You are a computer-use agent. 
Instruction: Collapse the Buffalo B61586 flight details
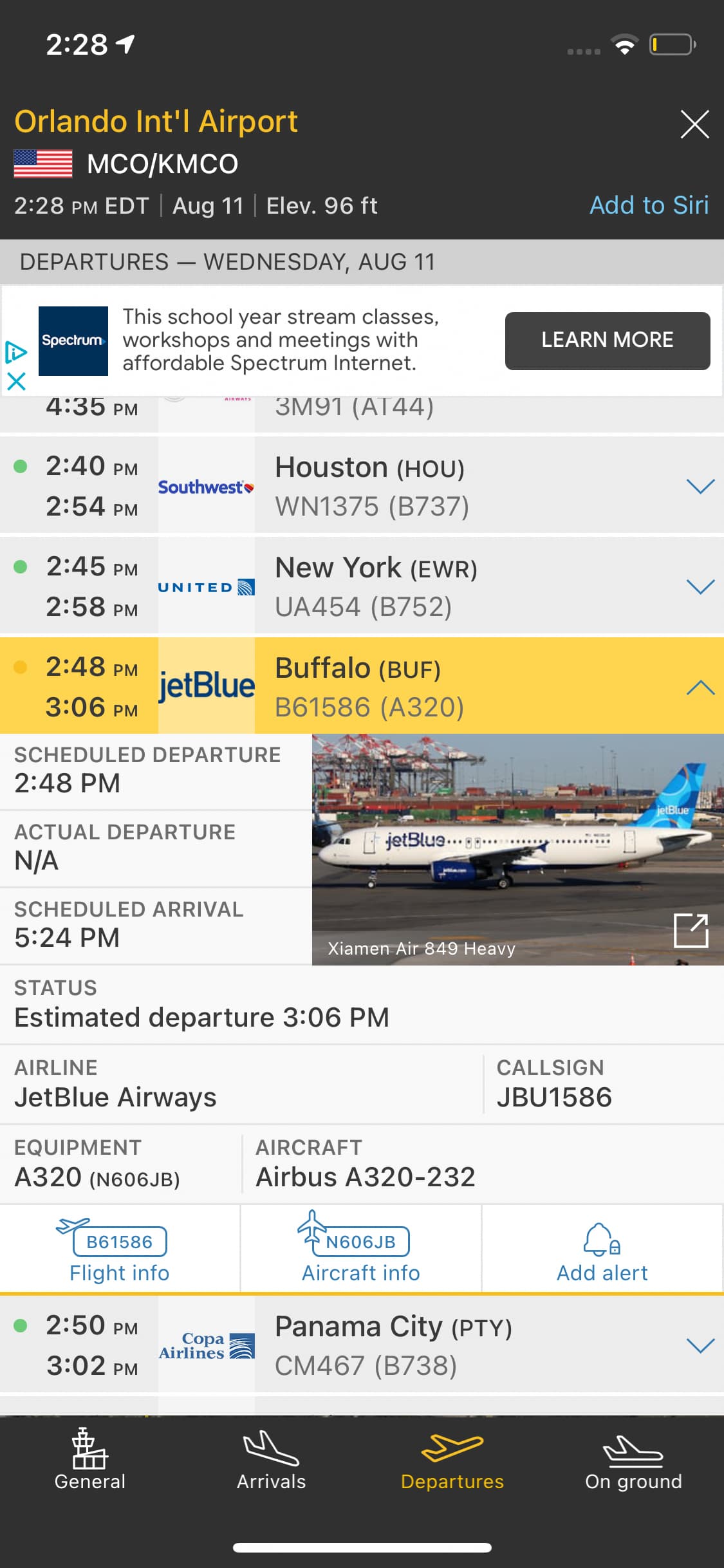tap(700, 687)
